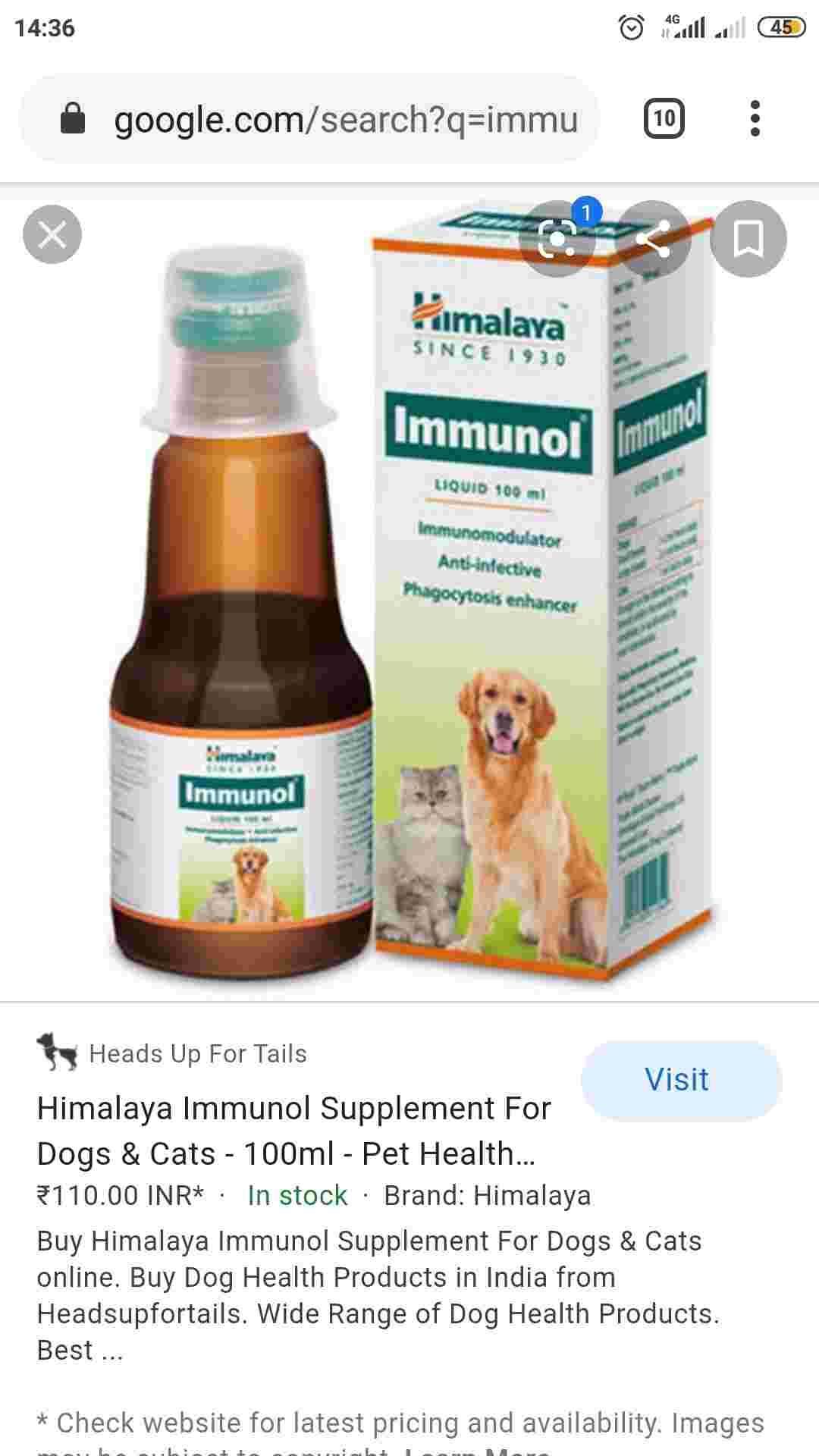Open the browser tab switcher

pos(664,119)
